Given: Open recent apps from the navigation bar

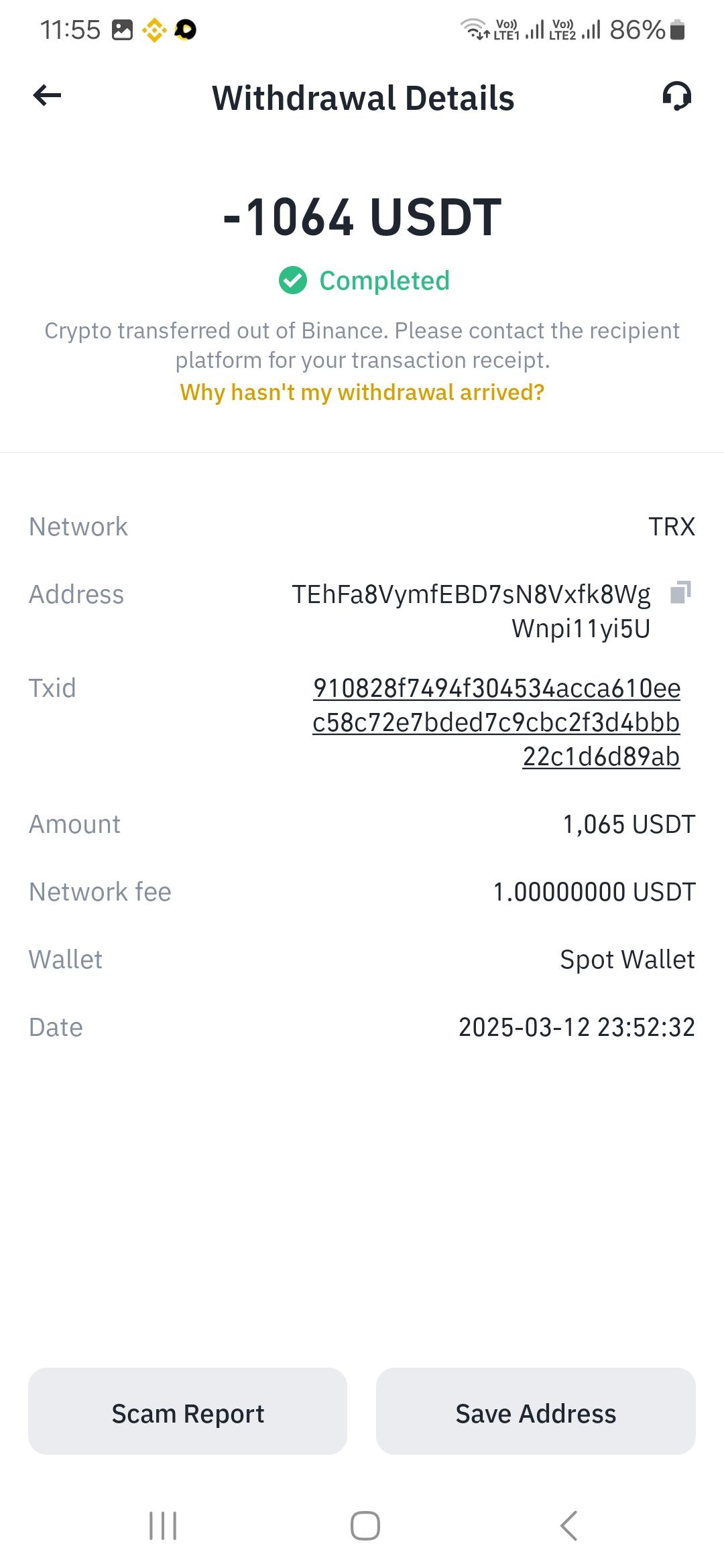Looking at the screenshot, I should coord(163,1526).
